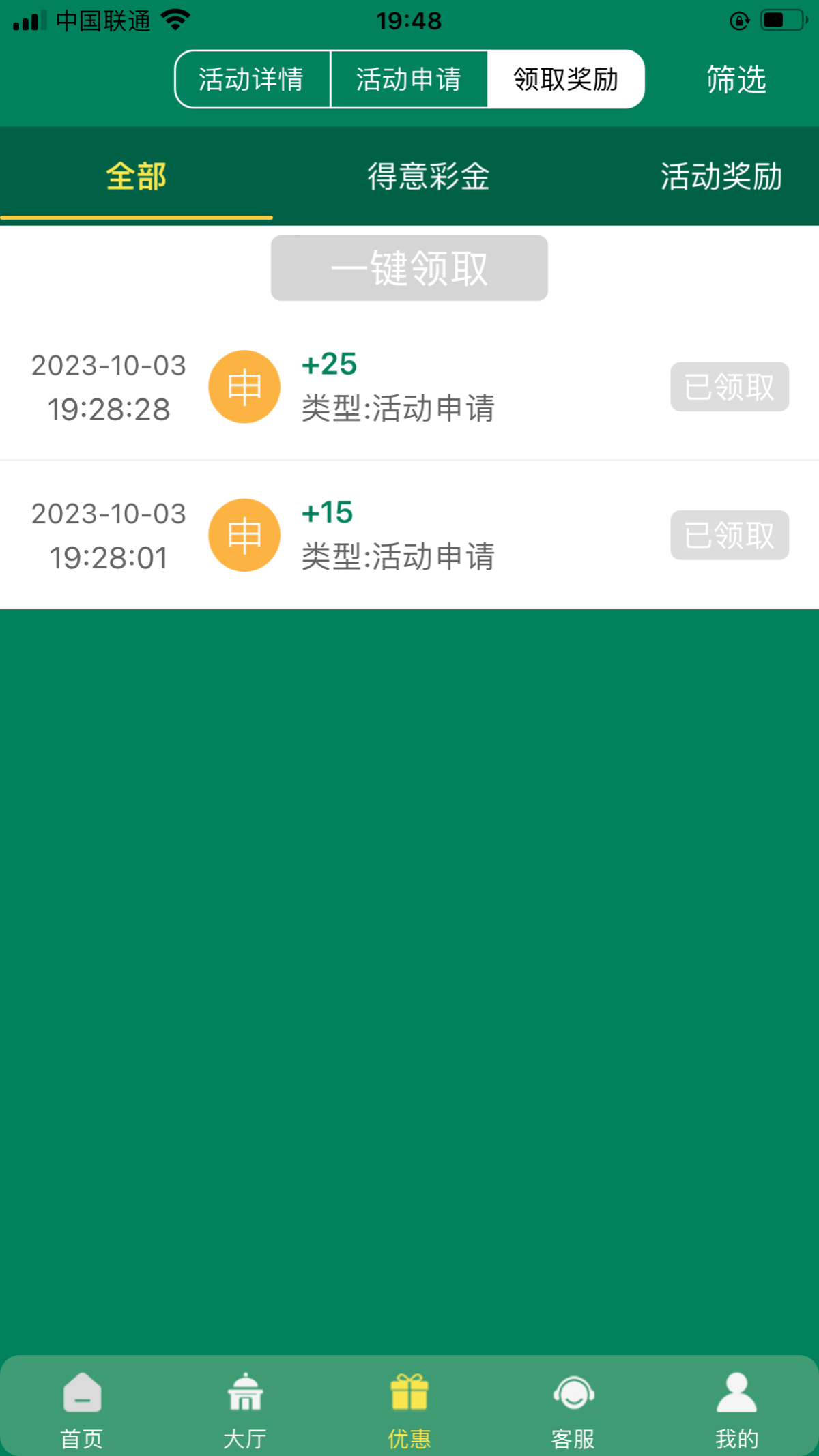
Task: Open the 客服 customer service icon
Action: (x=573, y=1396)
